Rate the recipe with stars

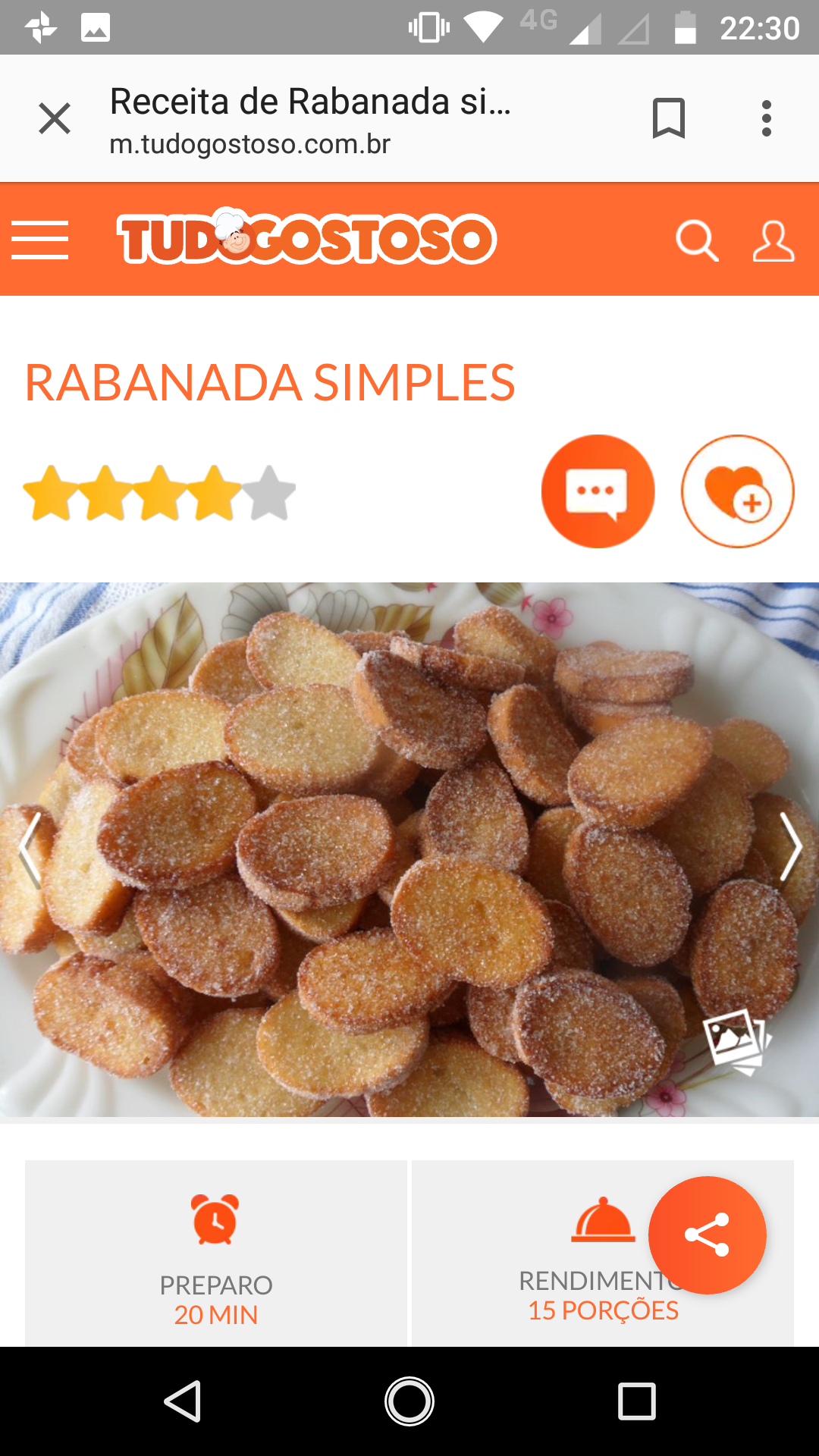159,493
